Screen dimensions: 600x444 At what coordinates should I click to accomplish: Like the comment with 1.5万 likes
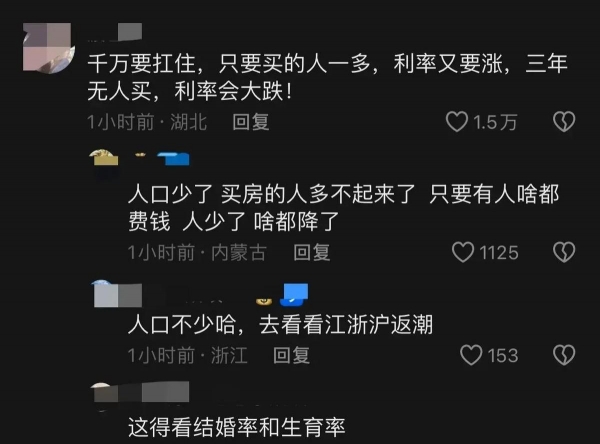pyautogui.click(x=457, y=123)
